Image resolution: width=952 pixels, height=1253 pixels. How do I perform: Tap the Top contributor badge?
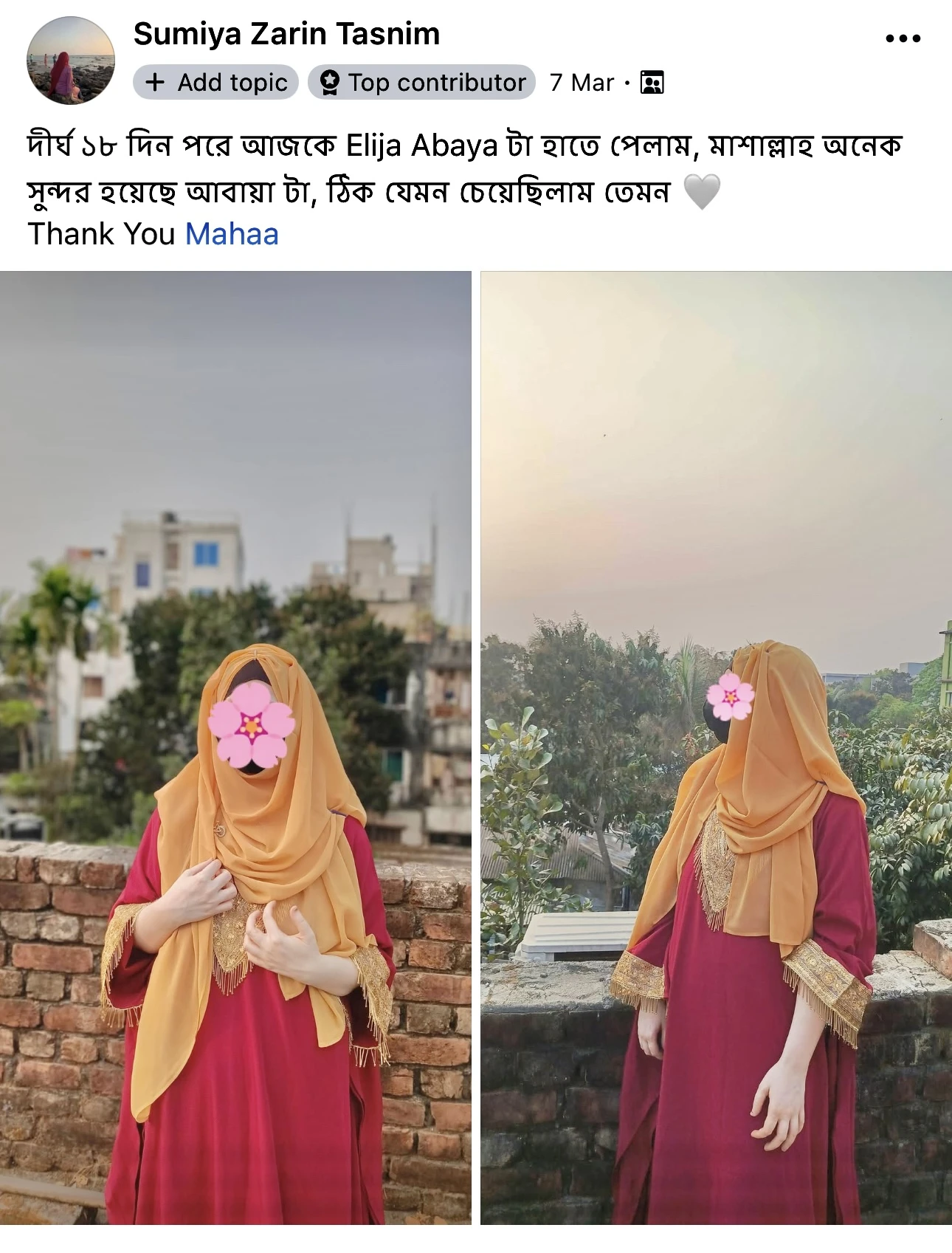coord(422,82)
